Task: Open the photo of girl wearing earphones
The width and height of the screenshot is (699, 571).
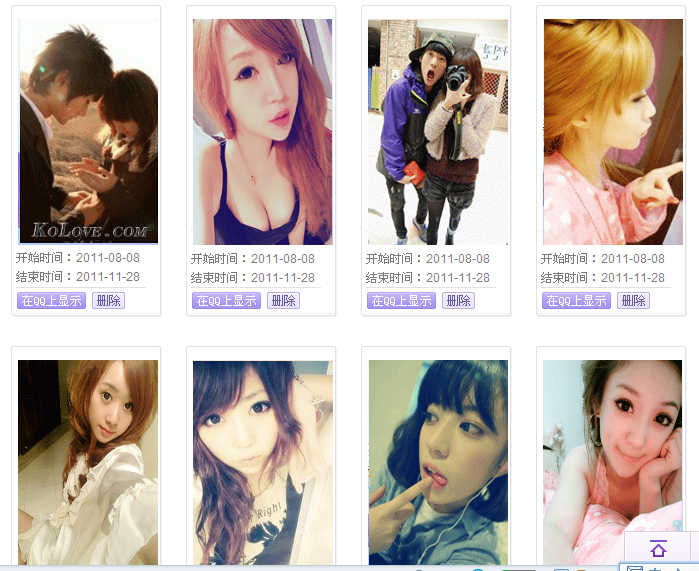Action: pyautogui.click(x=438, y=462)
